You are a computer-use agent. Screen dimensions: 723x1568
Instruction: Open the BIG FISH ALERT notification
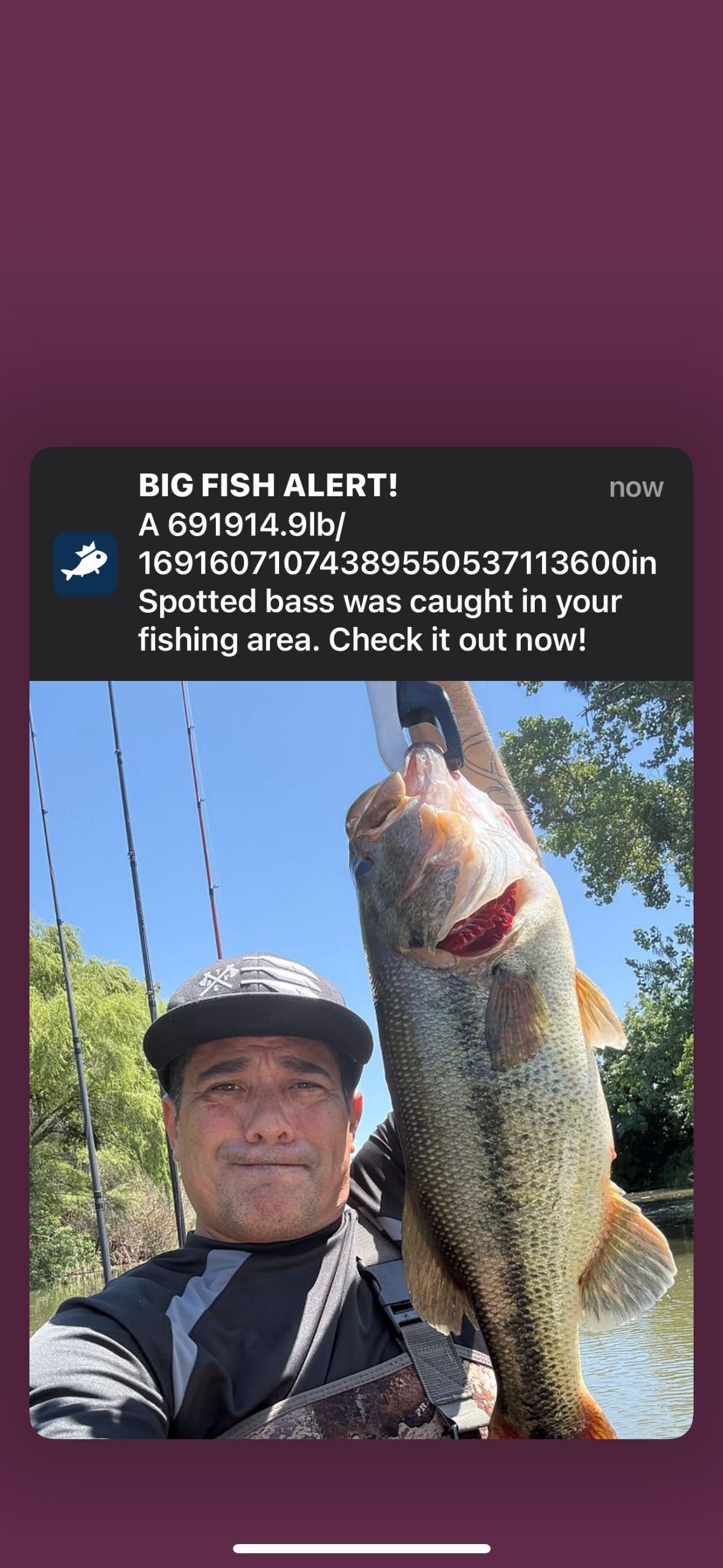(362, 563)
